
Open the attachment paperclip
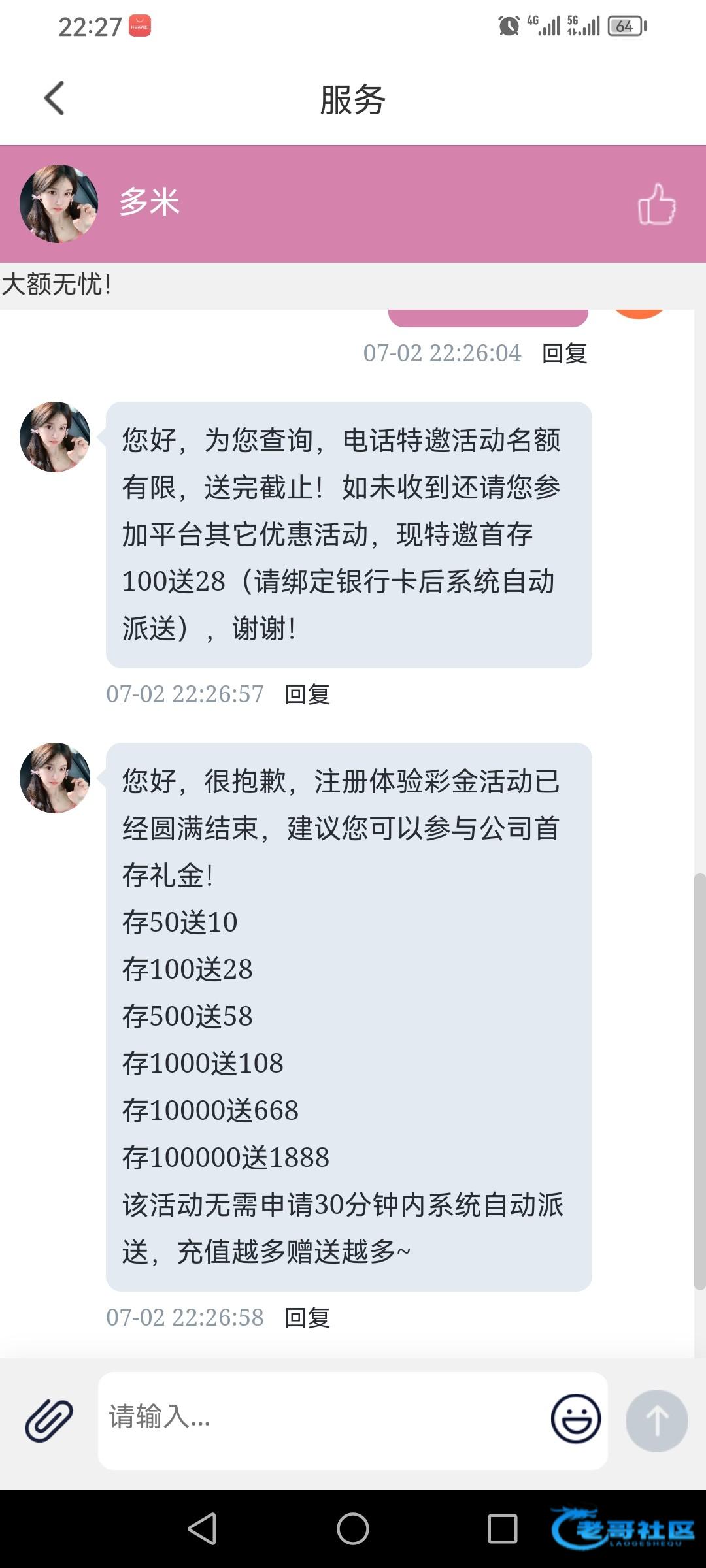49,1421
